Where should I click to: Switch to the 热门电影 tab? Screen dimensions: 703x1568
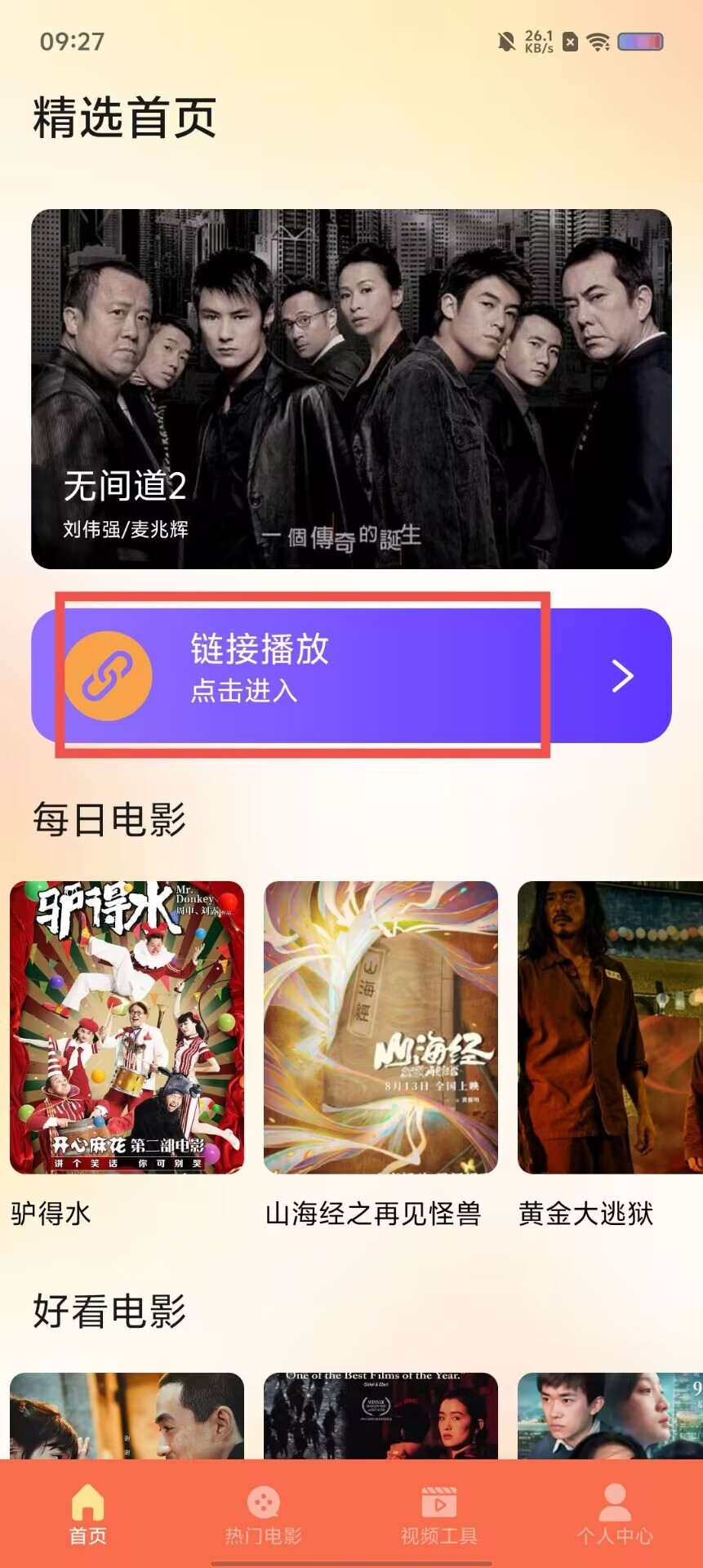click(x=264, y=1516)
